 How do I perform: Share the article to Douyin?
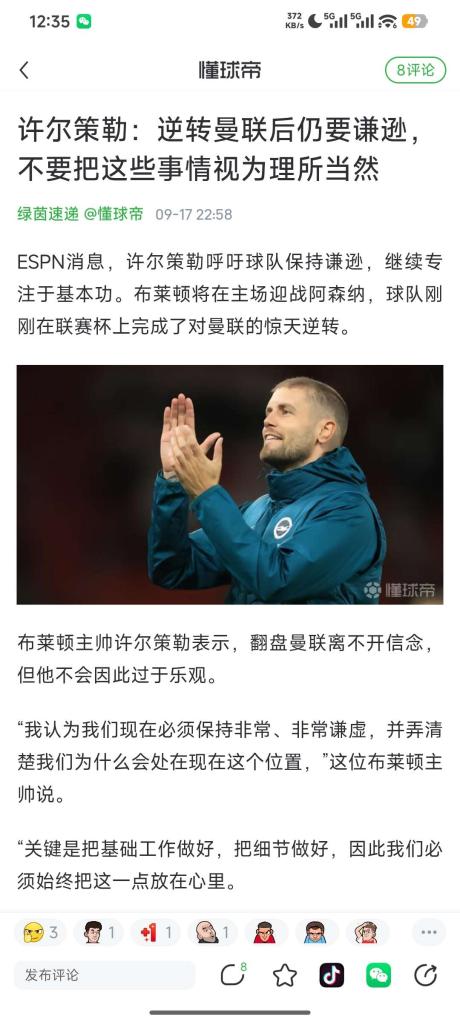click(332, 975)
